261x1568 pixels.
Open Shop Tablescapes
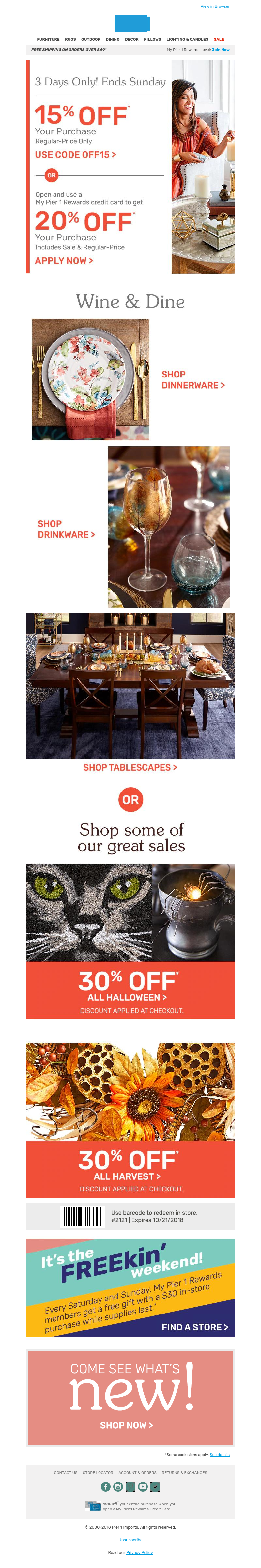tap(130, 768)
